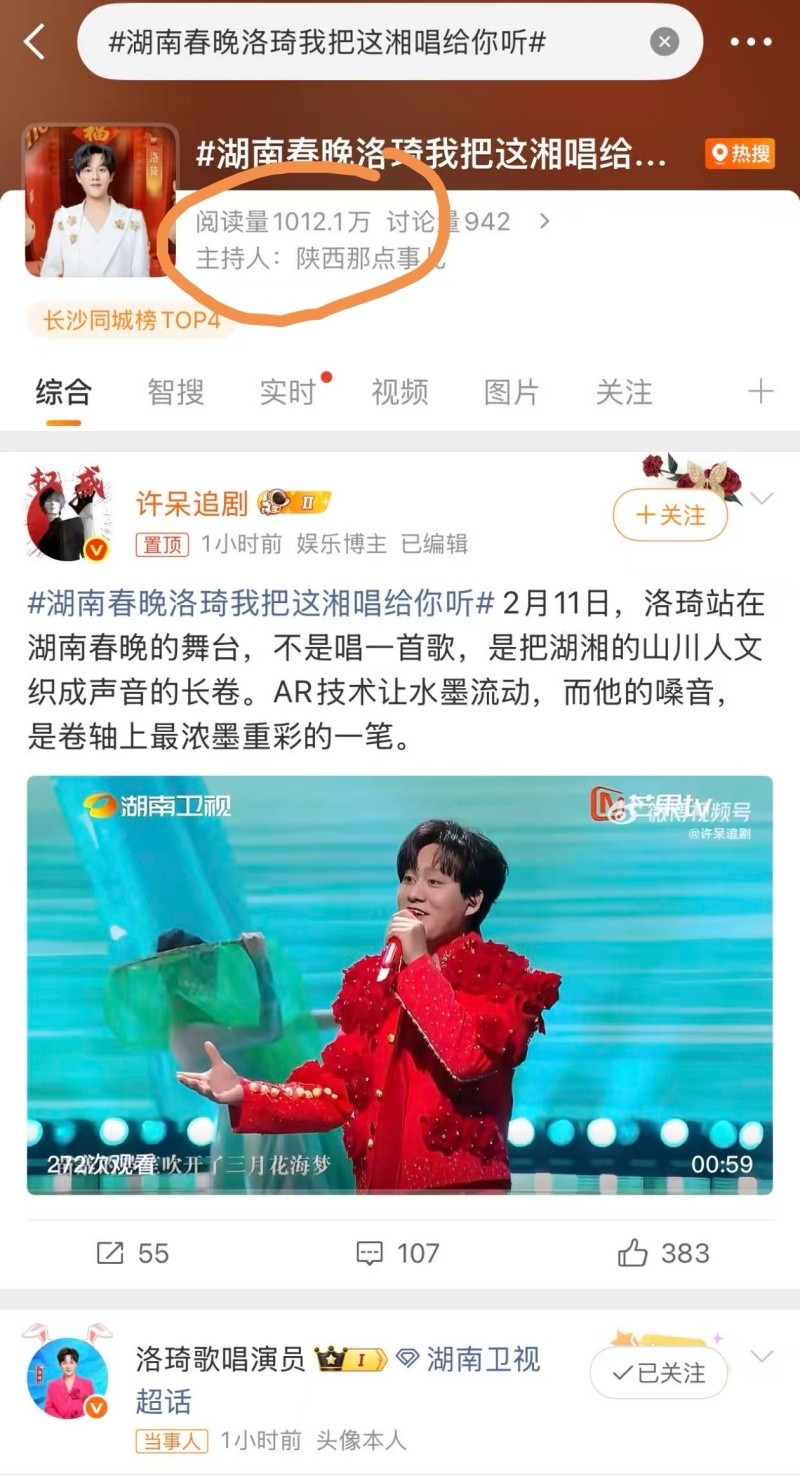Switch to the 视频 tab

click(x=399, y=392)
